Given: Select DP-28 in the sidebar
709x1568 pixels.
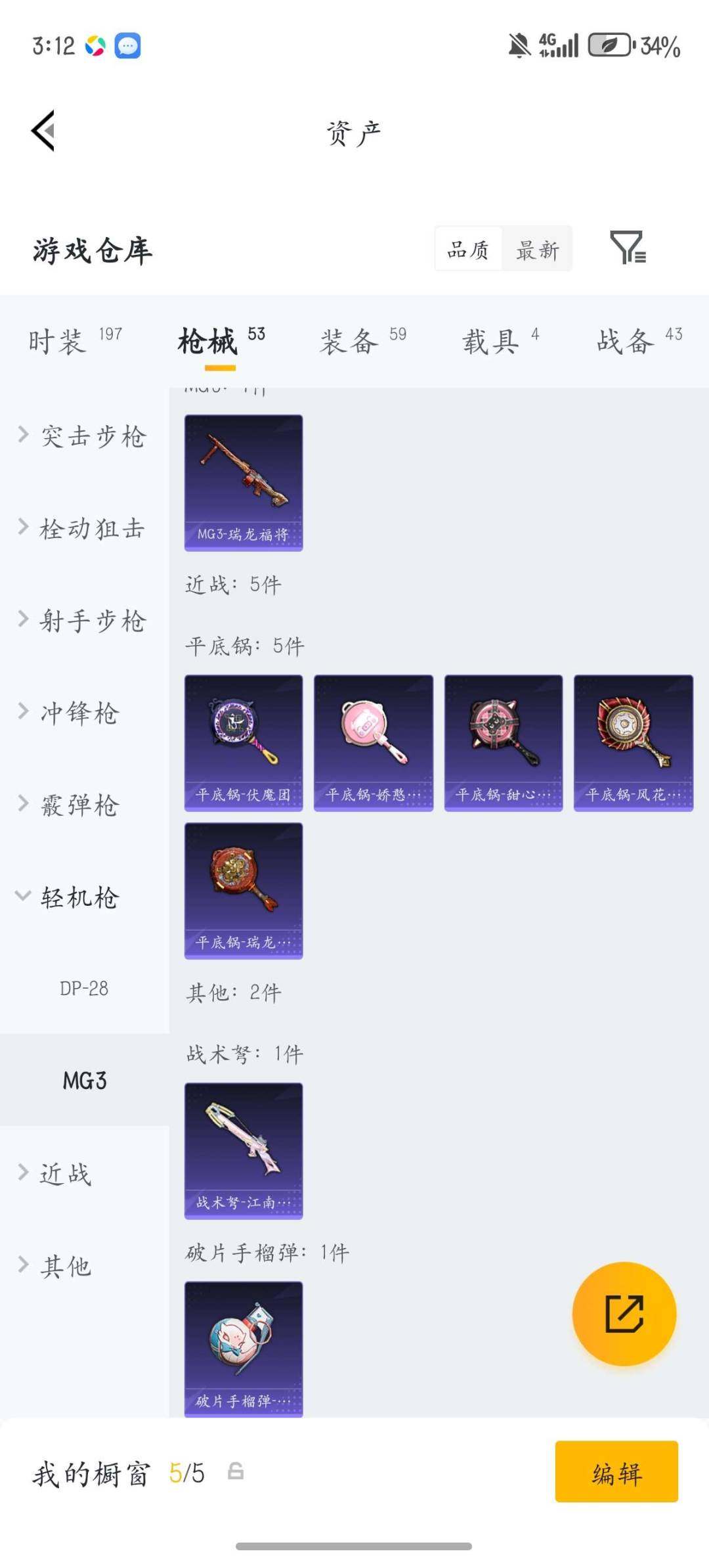Looking at the screenshot, I should point(84,987).
